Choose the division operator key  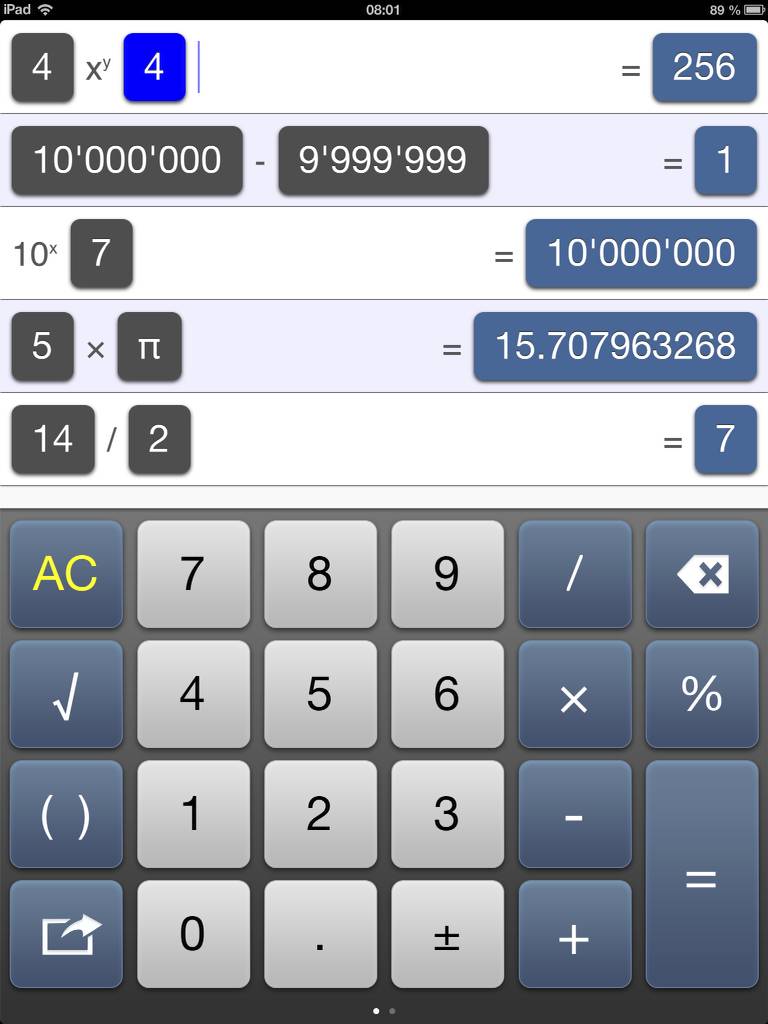[574, 574]
